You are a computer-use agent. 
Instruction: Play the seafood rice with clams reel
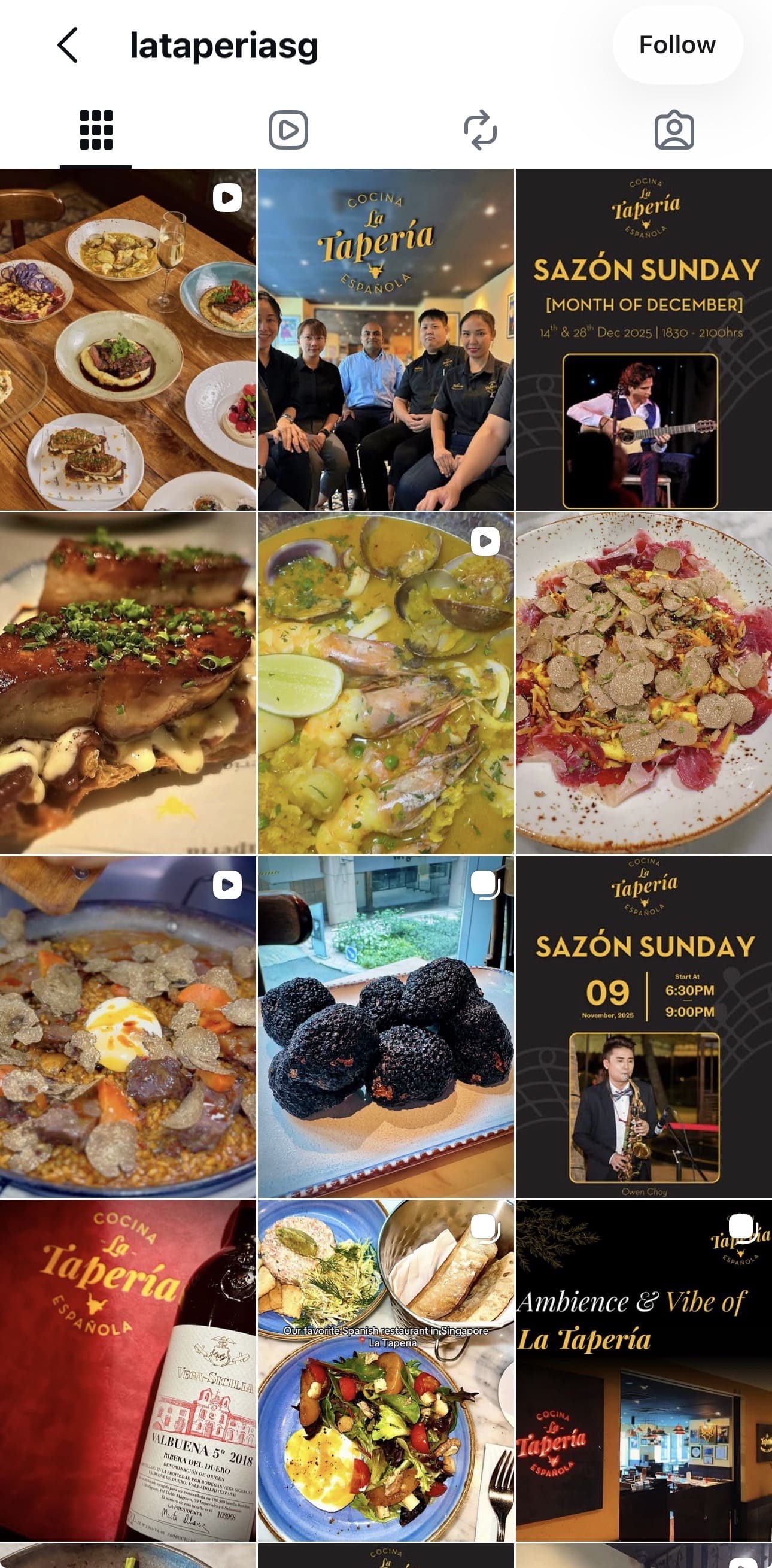385,683
